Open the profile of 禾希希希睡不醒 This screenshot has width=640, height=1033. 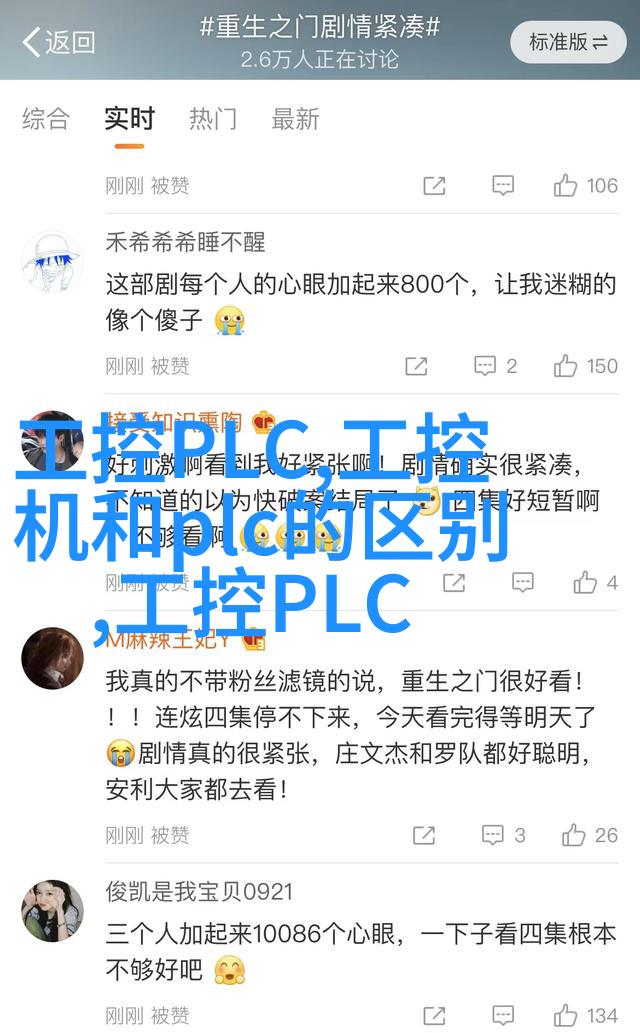186,241
